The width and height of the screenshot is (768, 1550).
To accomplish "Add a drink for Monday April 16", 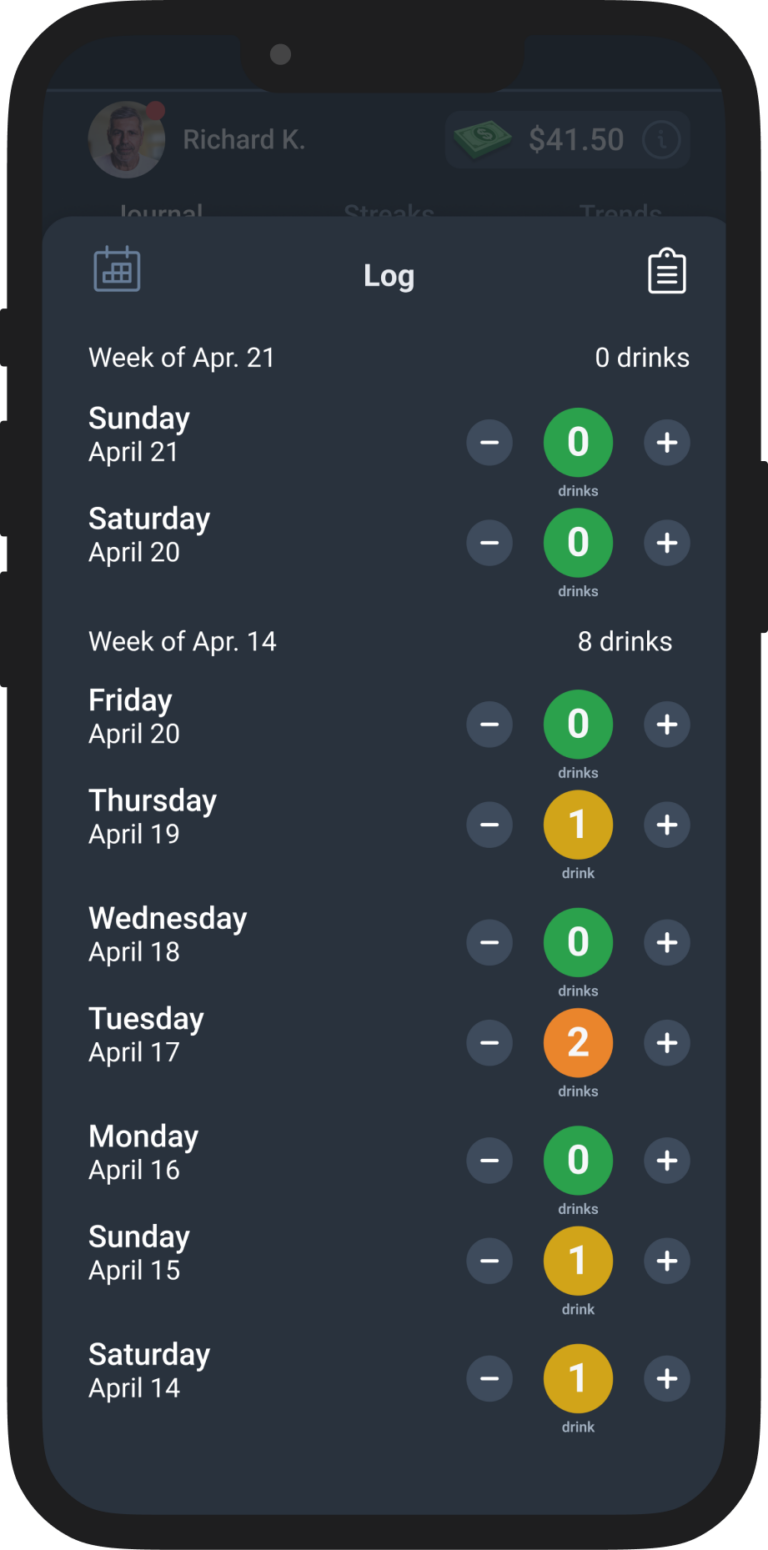I will tap(667, 1161).
